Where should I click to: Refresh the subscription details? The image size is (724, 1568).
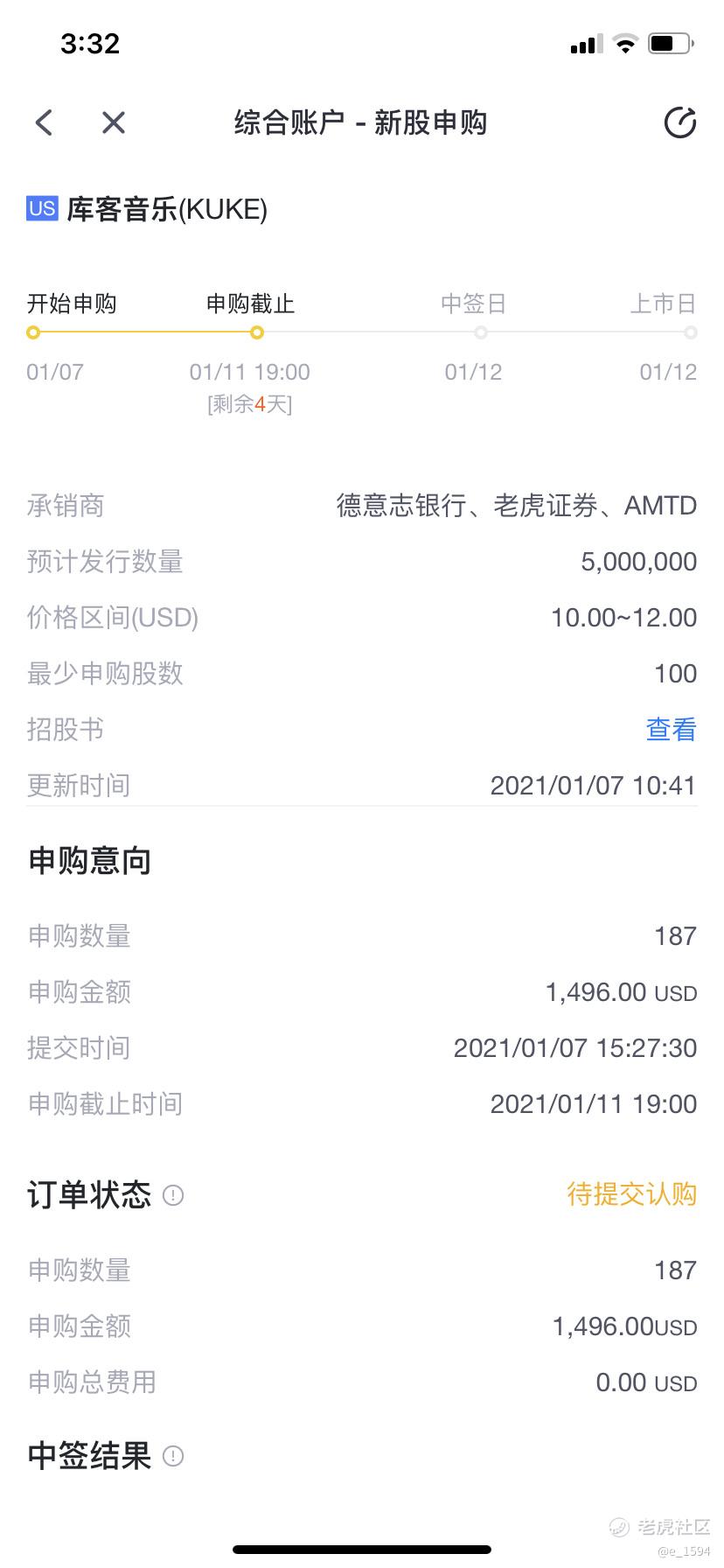[x=679, y=123]
